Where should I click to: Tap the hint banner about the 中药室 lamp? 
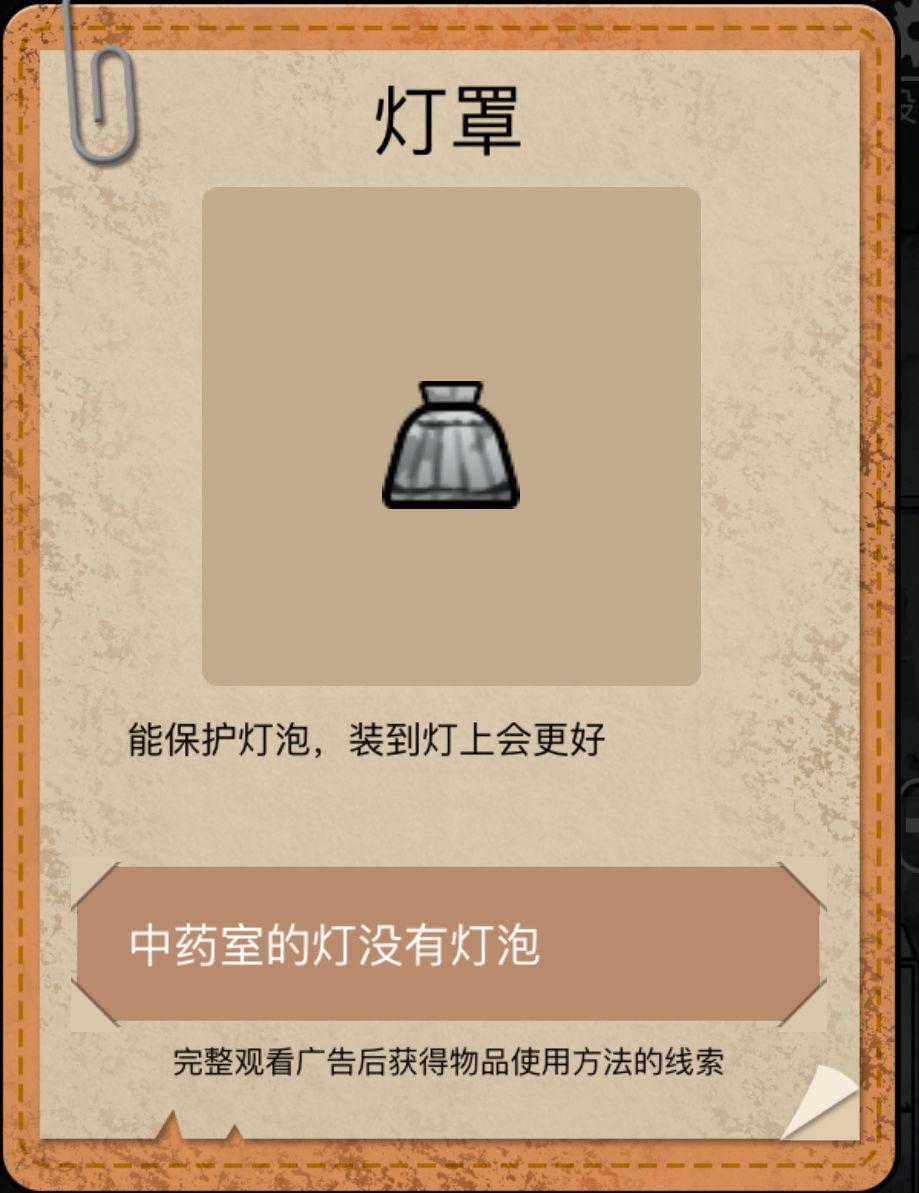448,943
